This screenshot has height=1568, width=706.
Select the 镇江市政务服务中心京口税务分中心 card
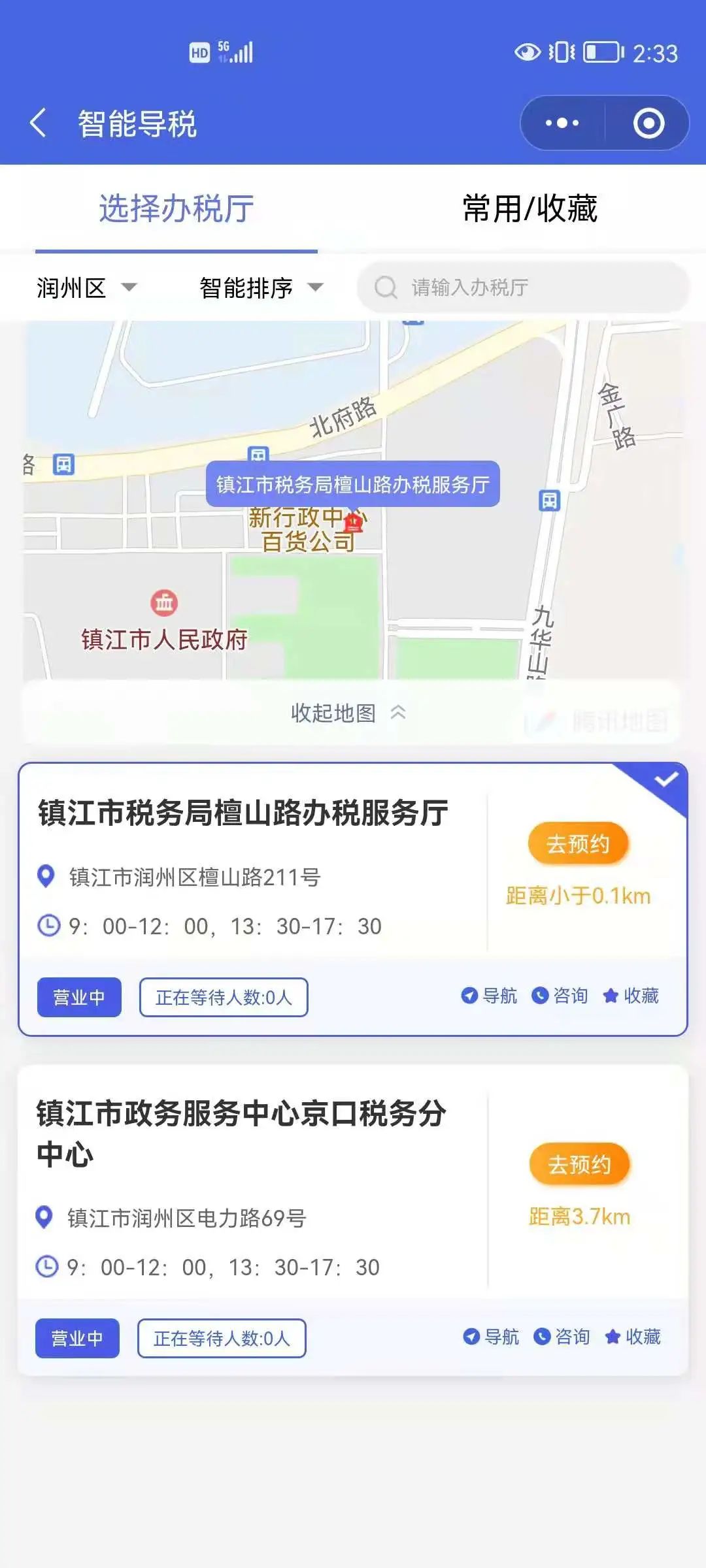tap(353, 1220)
